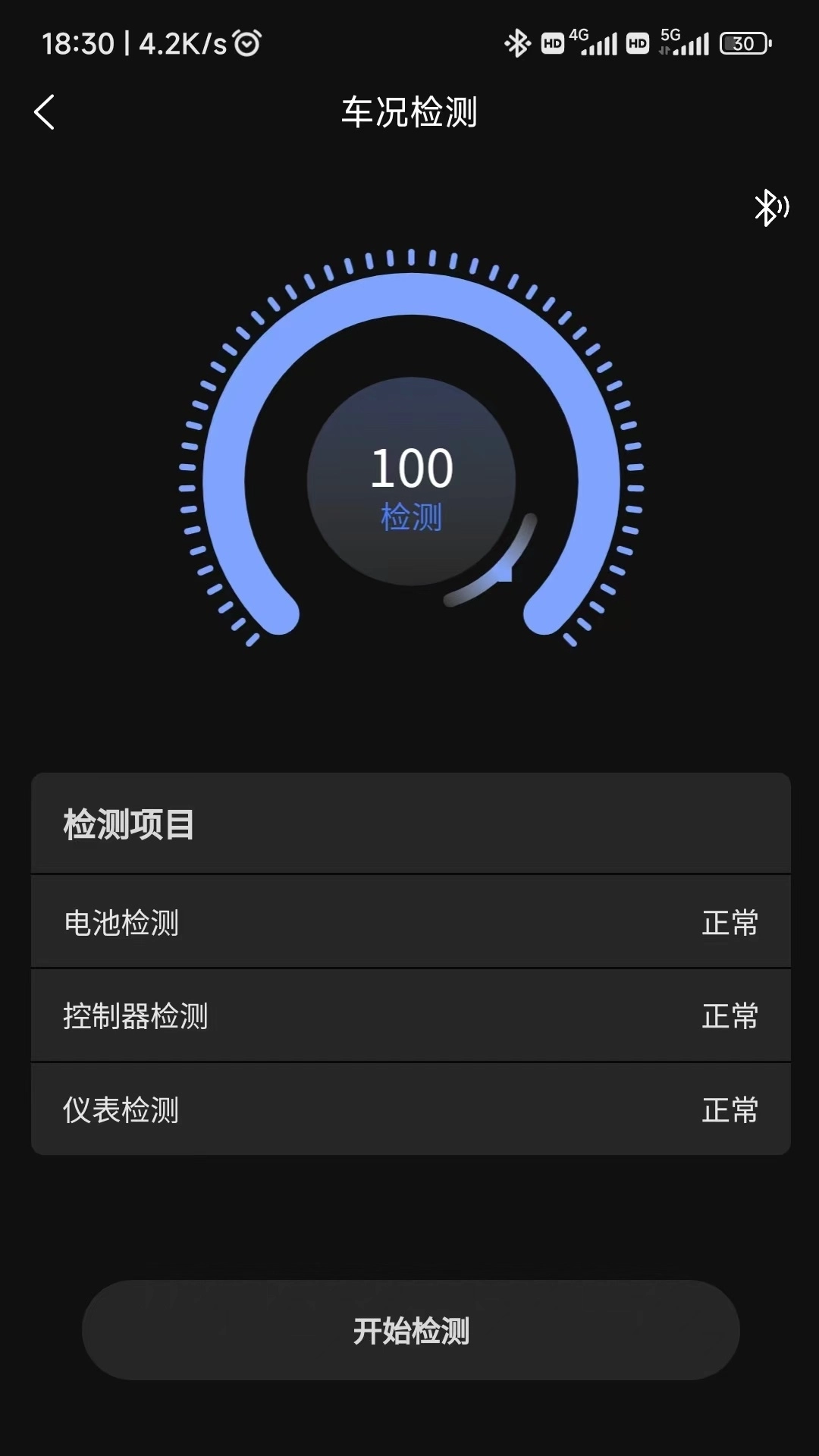Tap the 正常 status next to 电池检测
819x1456 pixels.
(x=730, y=922)
